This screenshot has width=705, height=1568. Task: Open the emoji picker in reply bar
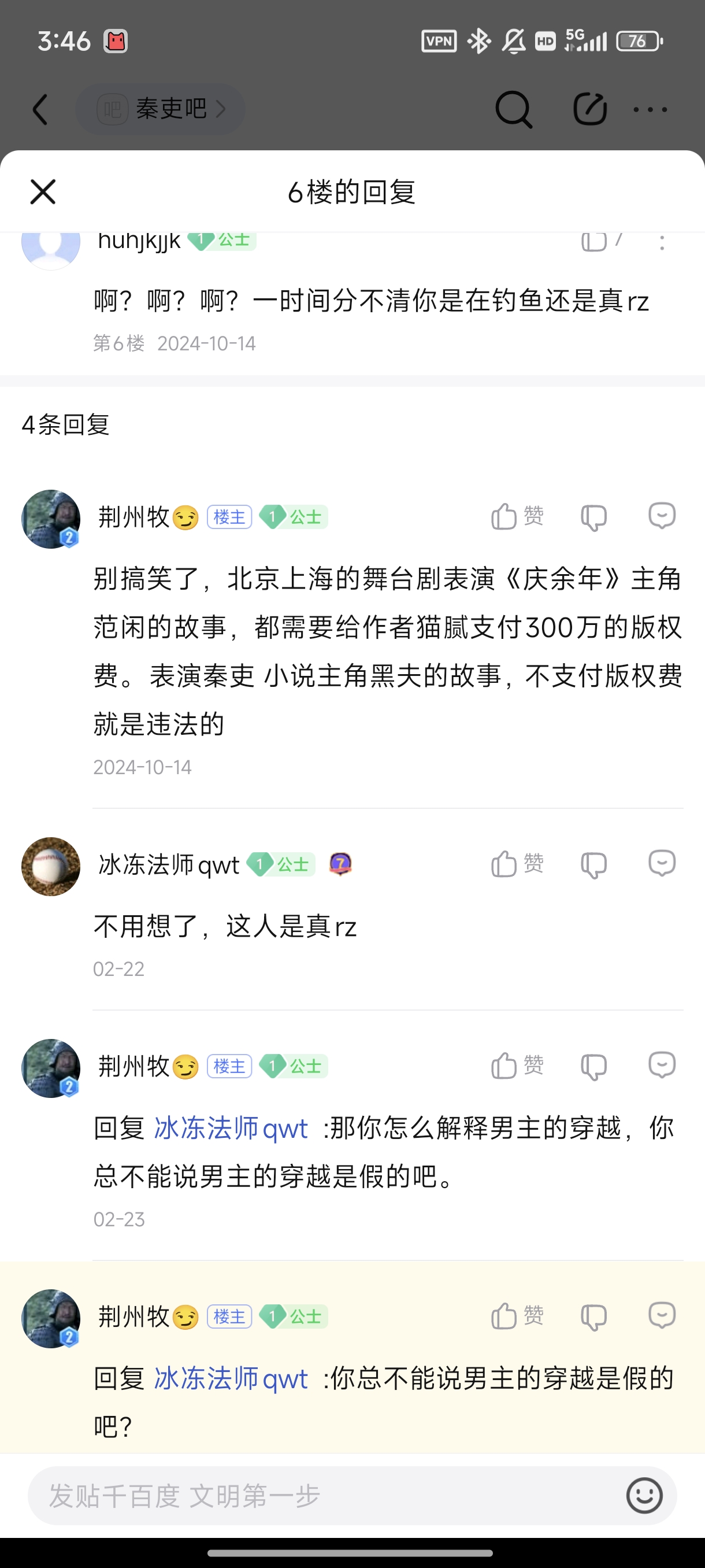[644, 1496]
